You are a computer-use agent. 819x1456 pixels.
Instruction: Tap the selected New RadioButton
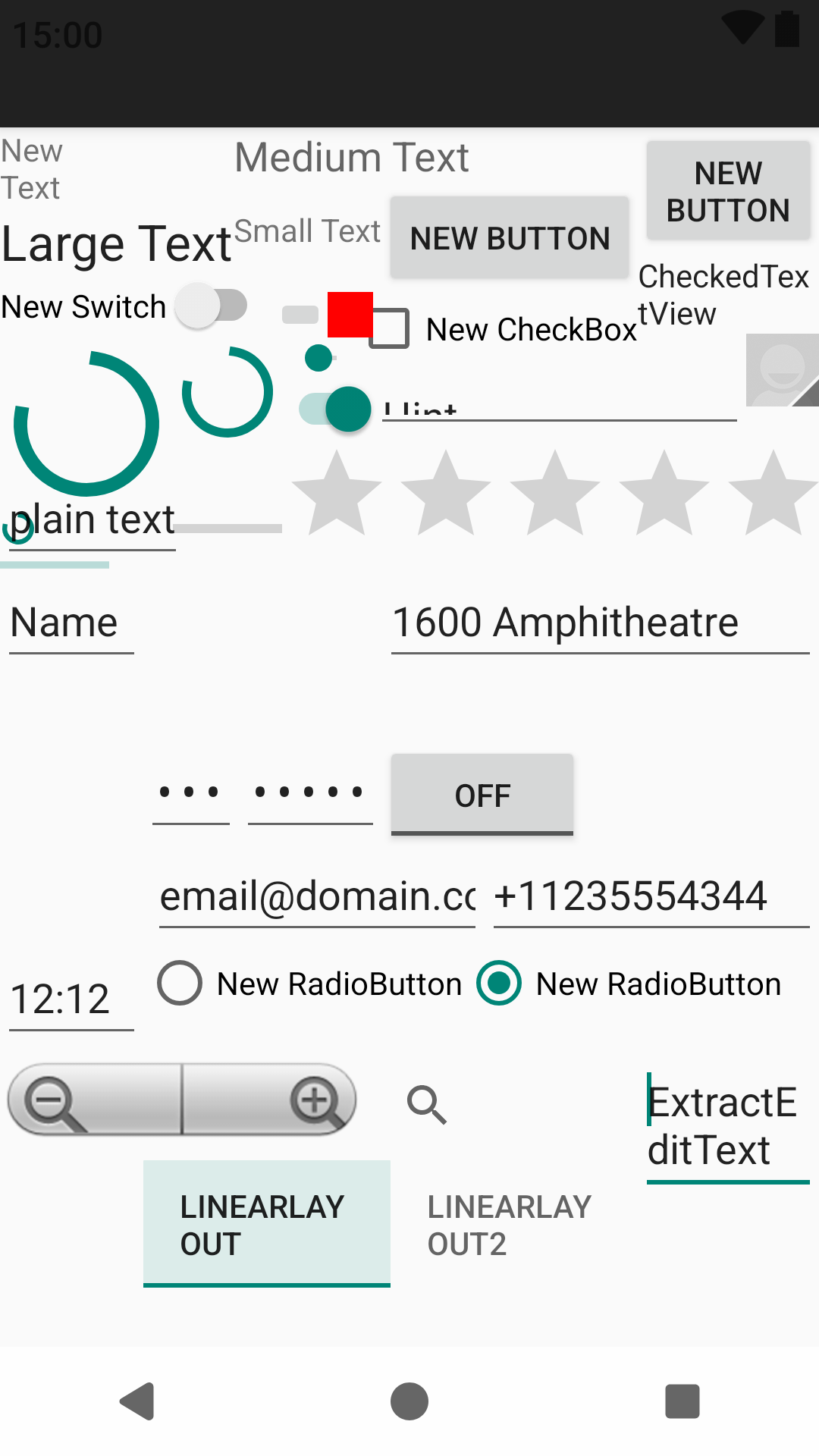(x=499, y=984)
